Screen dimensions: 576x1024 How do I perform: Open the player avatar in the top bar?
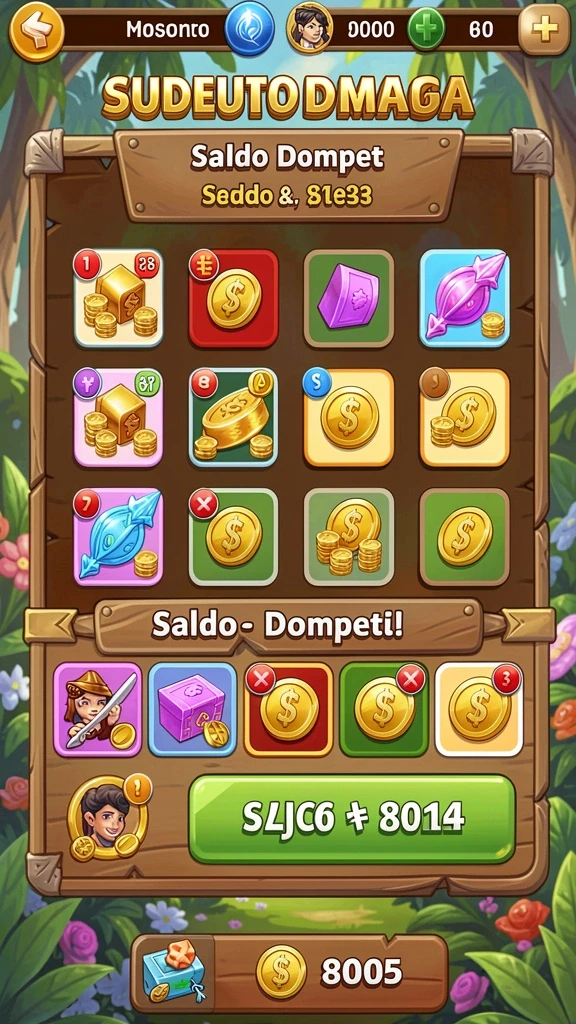tap(310, 29)
